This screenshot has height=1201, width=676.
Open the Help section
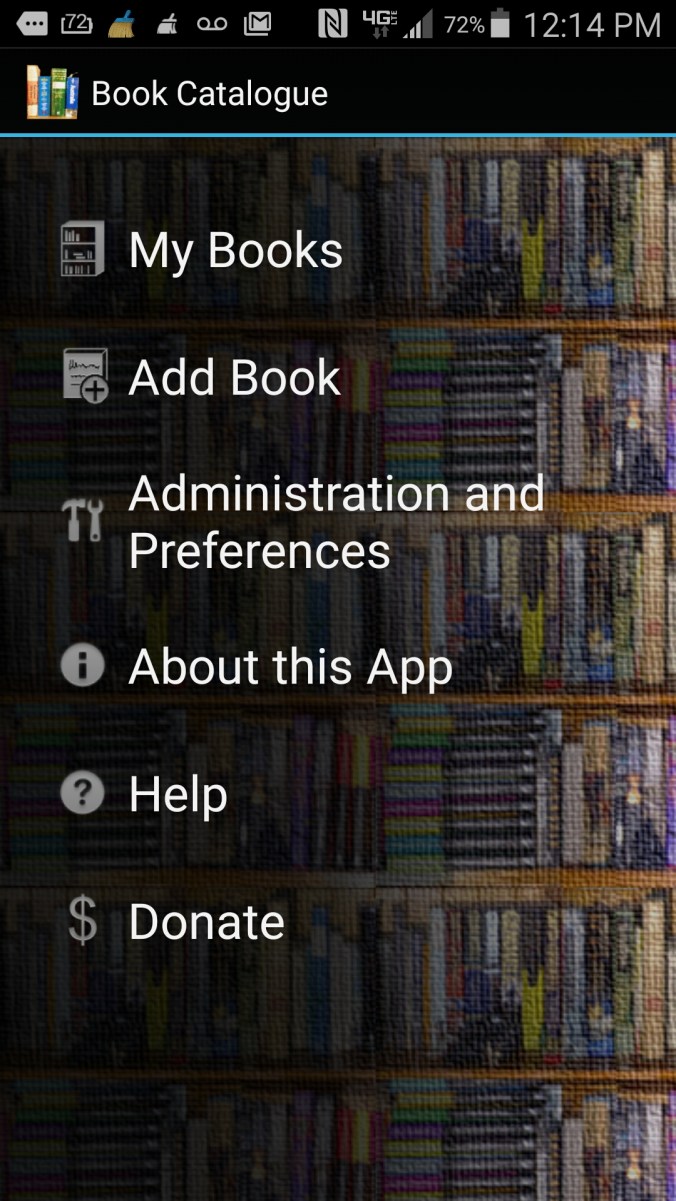pos(178,795)
